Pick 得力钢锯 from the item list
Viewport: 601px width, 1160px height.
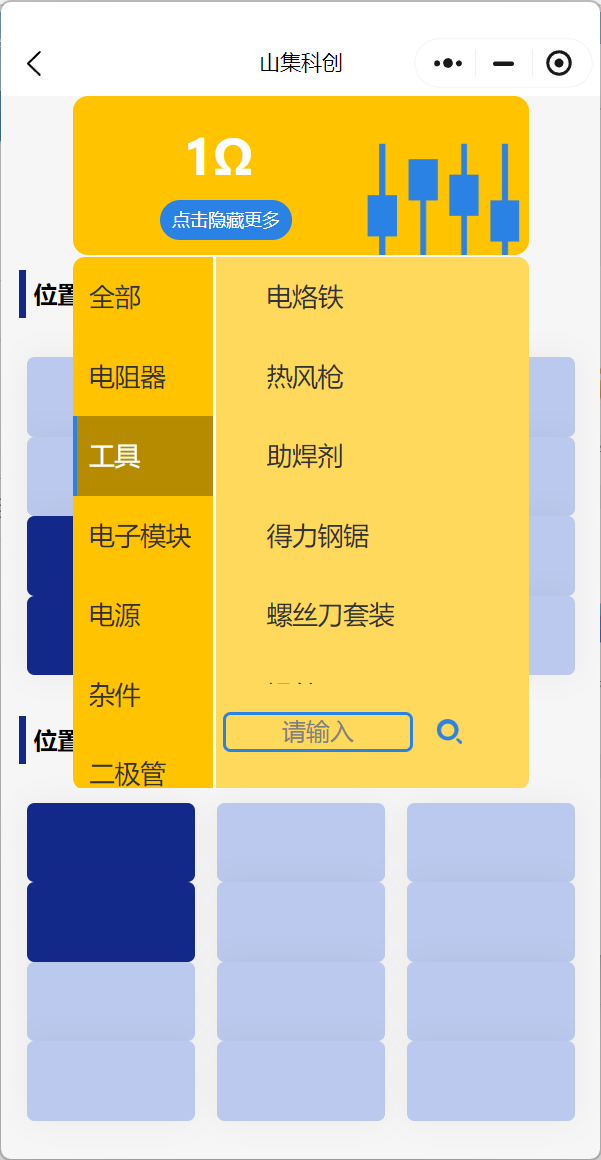click(318, 536)
